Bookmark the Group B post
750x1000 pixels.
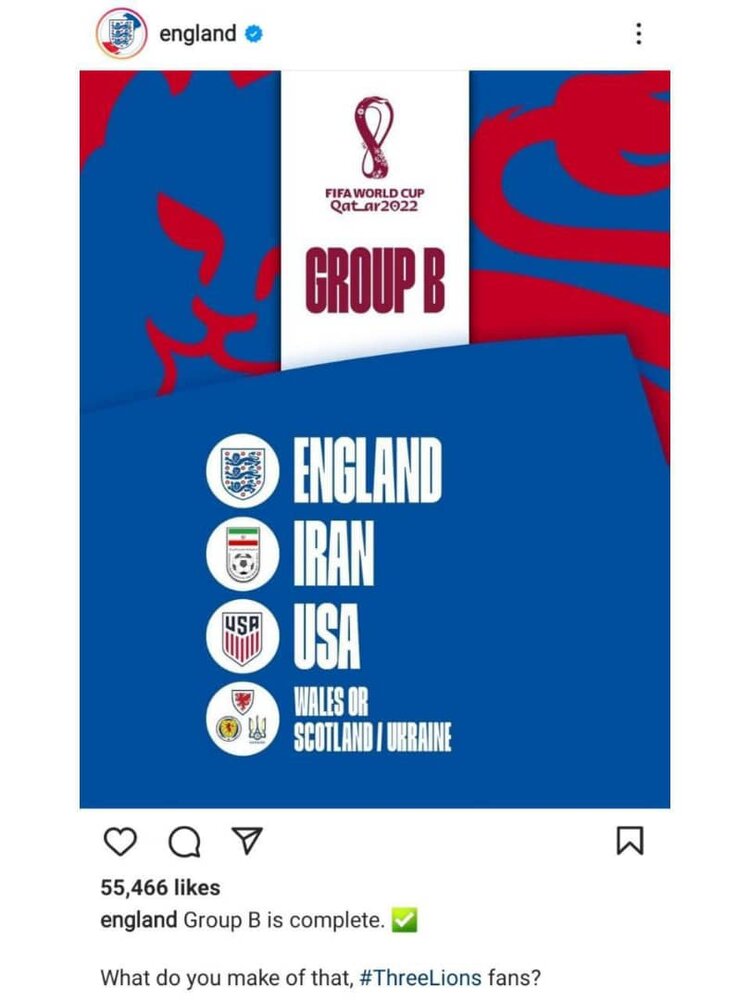coord(629,842)
